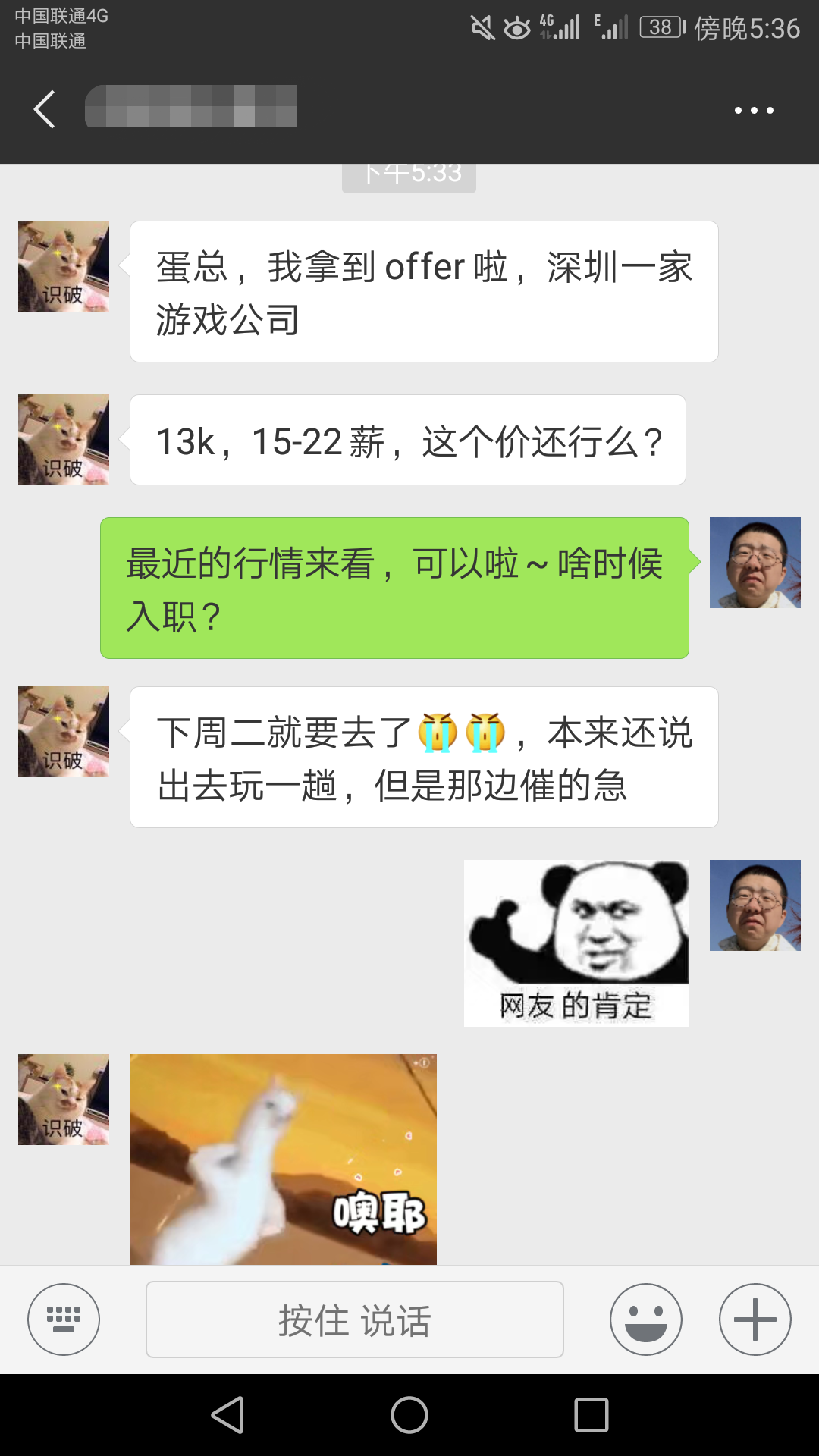Switch to keyboard text input
This screenshot has width=819, height=1456.
pos(64,1319)
